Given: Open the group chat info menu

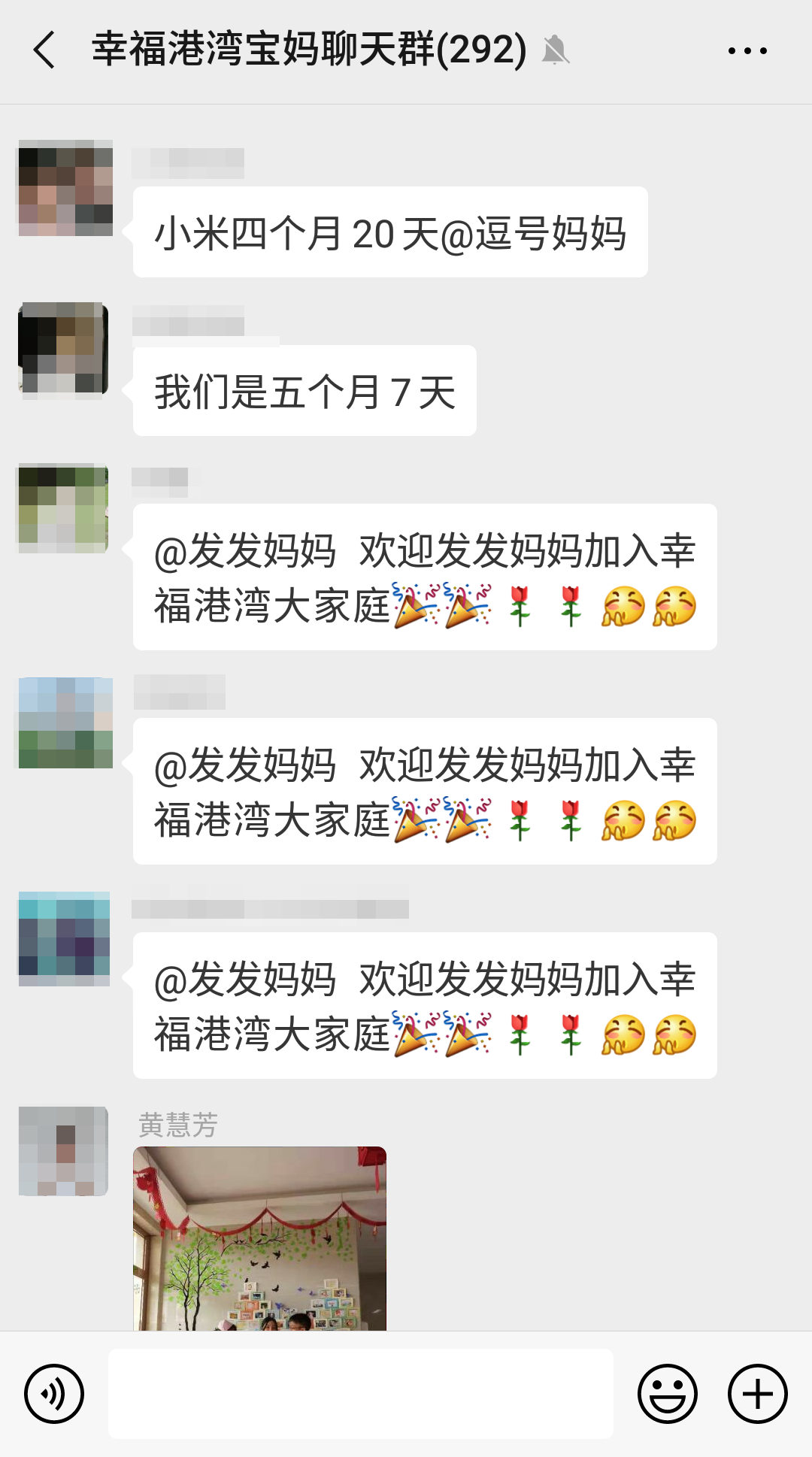Looking at the screenshot, I should [747, 50].
